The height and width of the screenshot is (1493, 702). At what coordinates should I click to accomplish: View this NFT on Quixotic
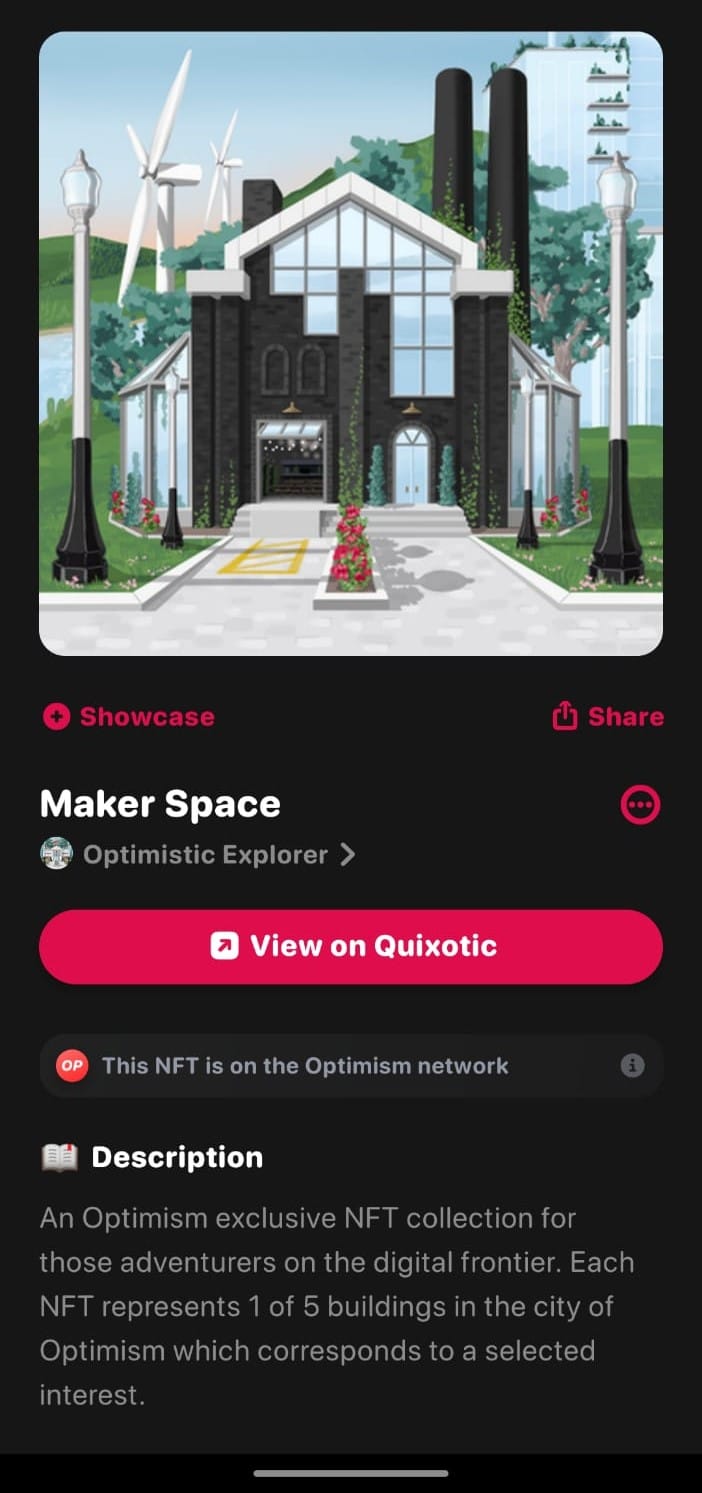(x=351, y=946)
